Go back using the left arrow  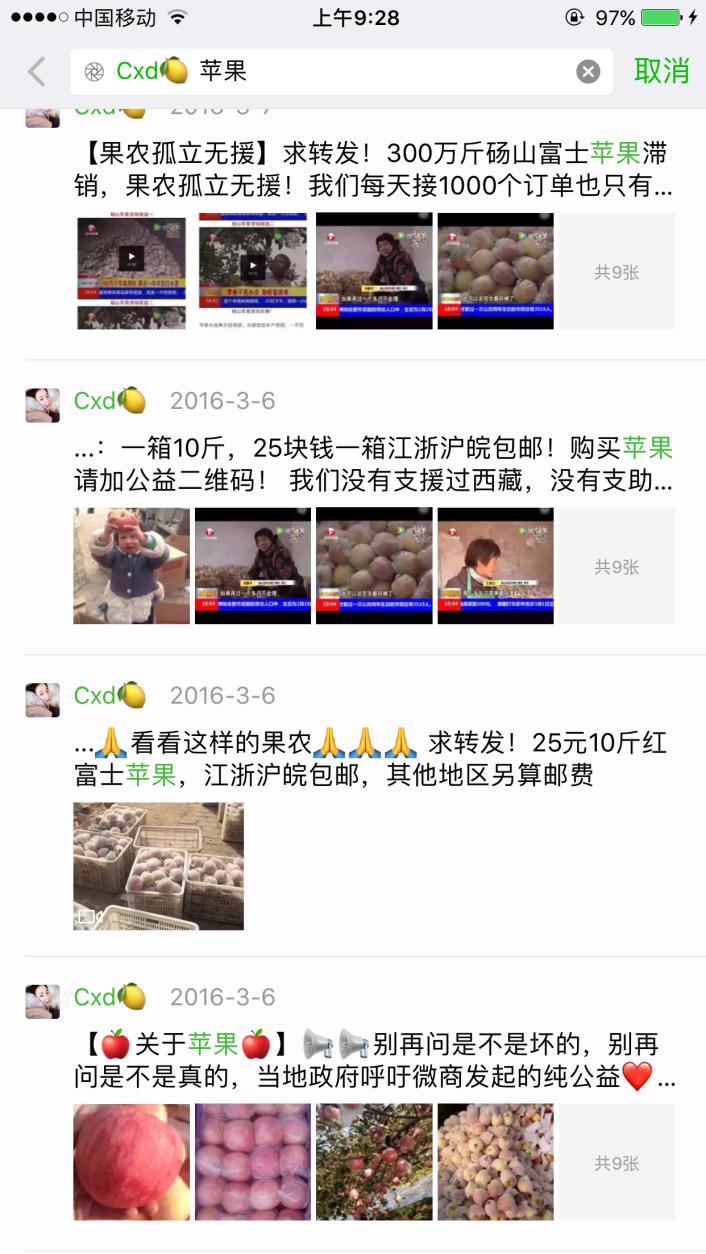tap(37, 72)
